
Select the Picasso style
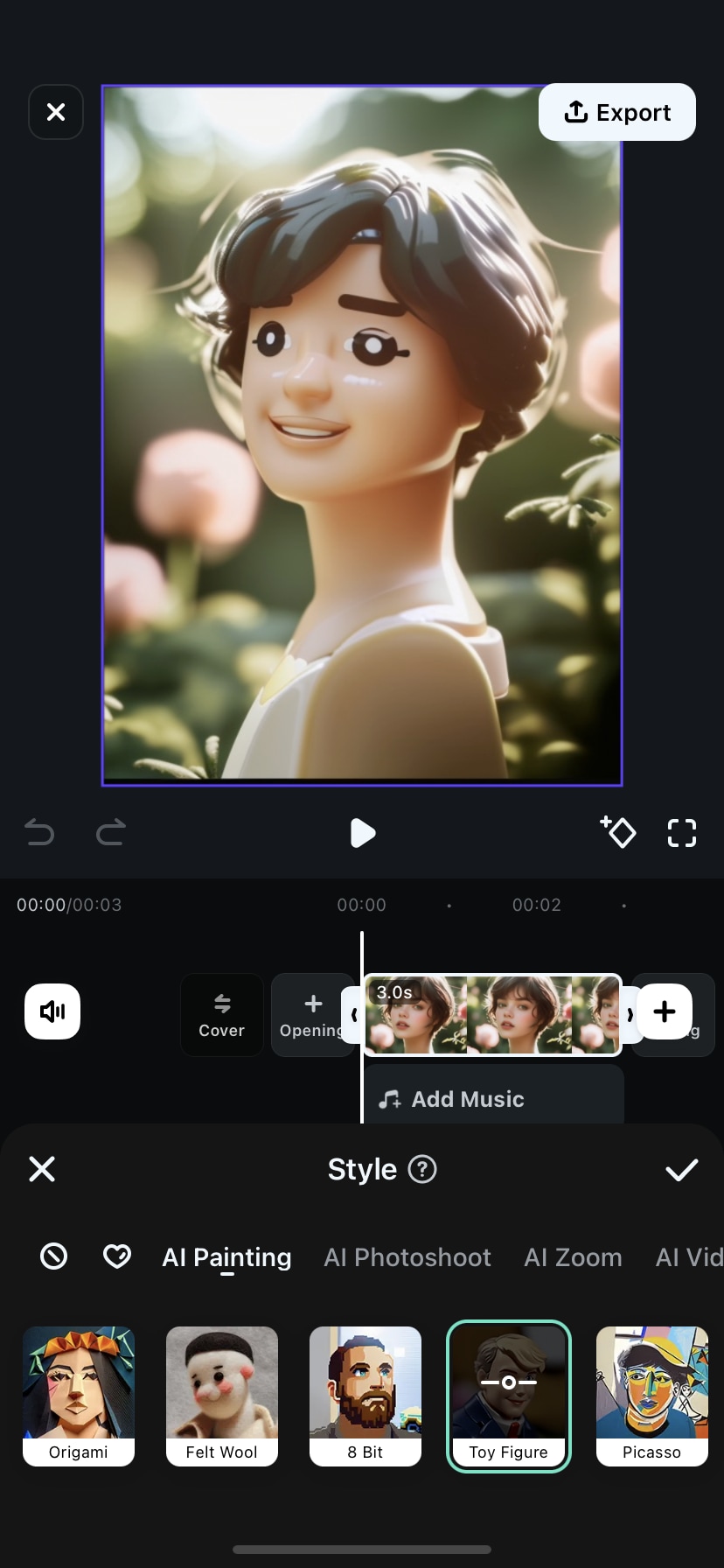[652, 1396]
